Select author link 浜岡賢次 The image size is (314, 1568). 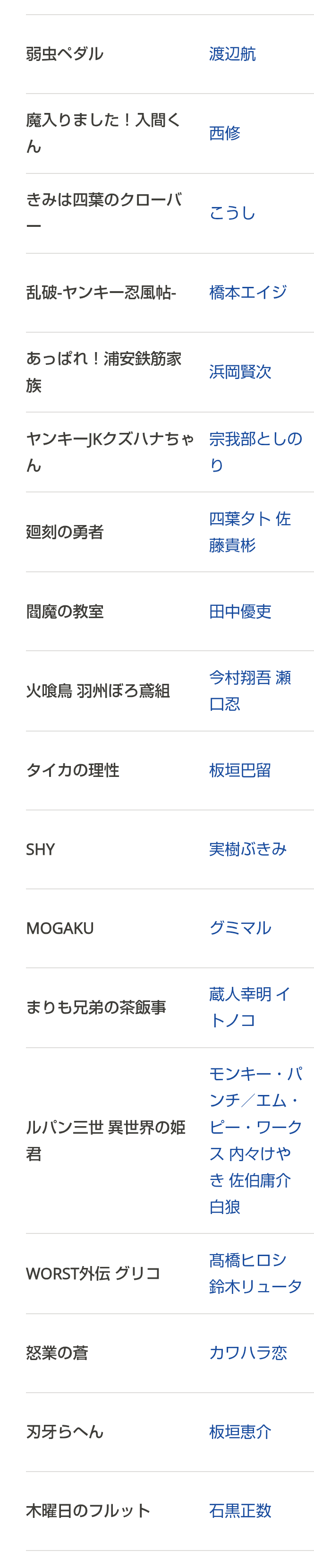click(x=240, y=372)
